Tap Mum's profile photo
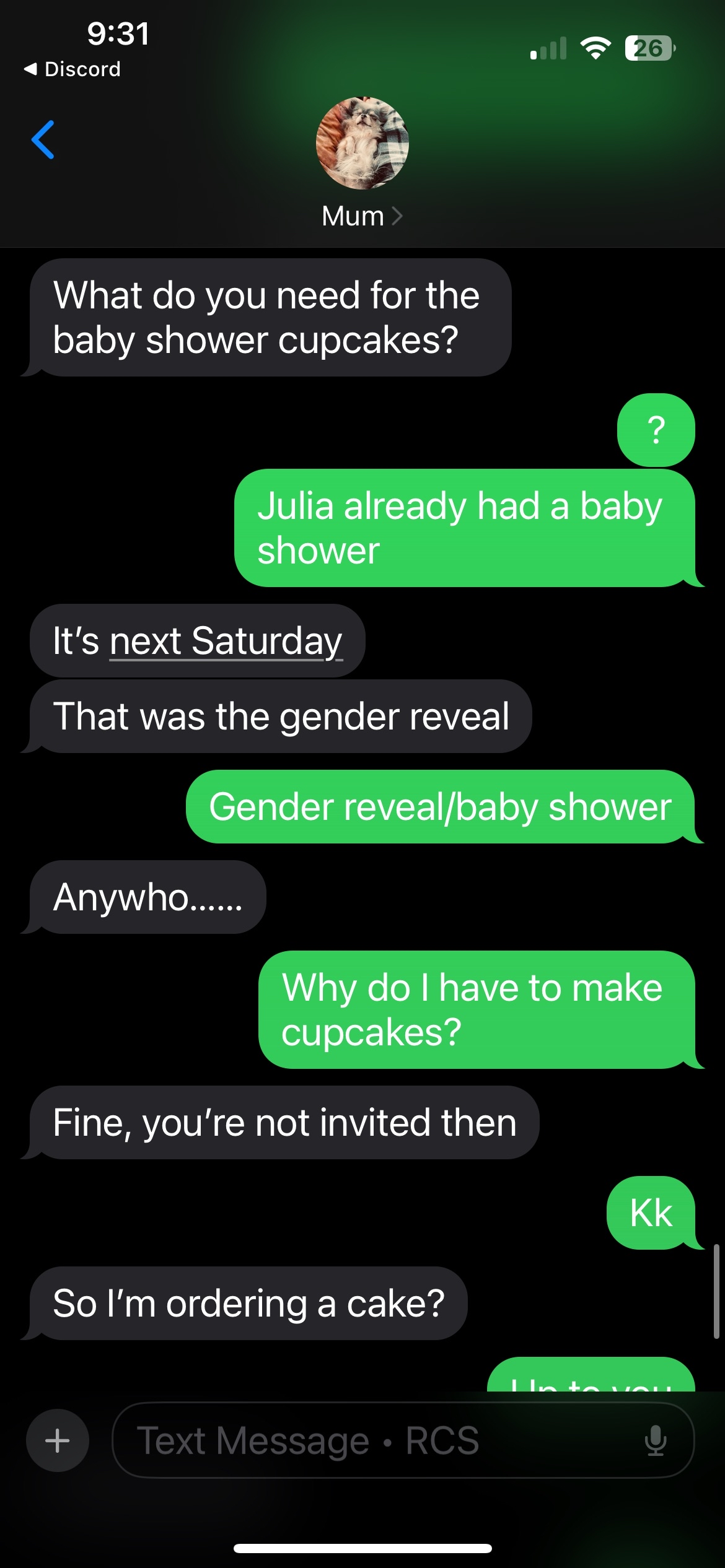Screen dimensions: 725x1568 click(362, 143)
